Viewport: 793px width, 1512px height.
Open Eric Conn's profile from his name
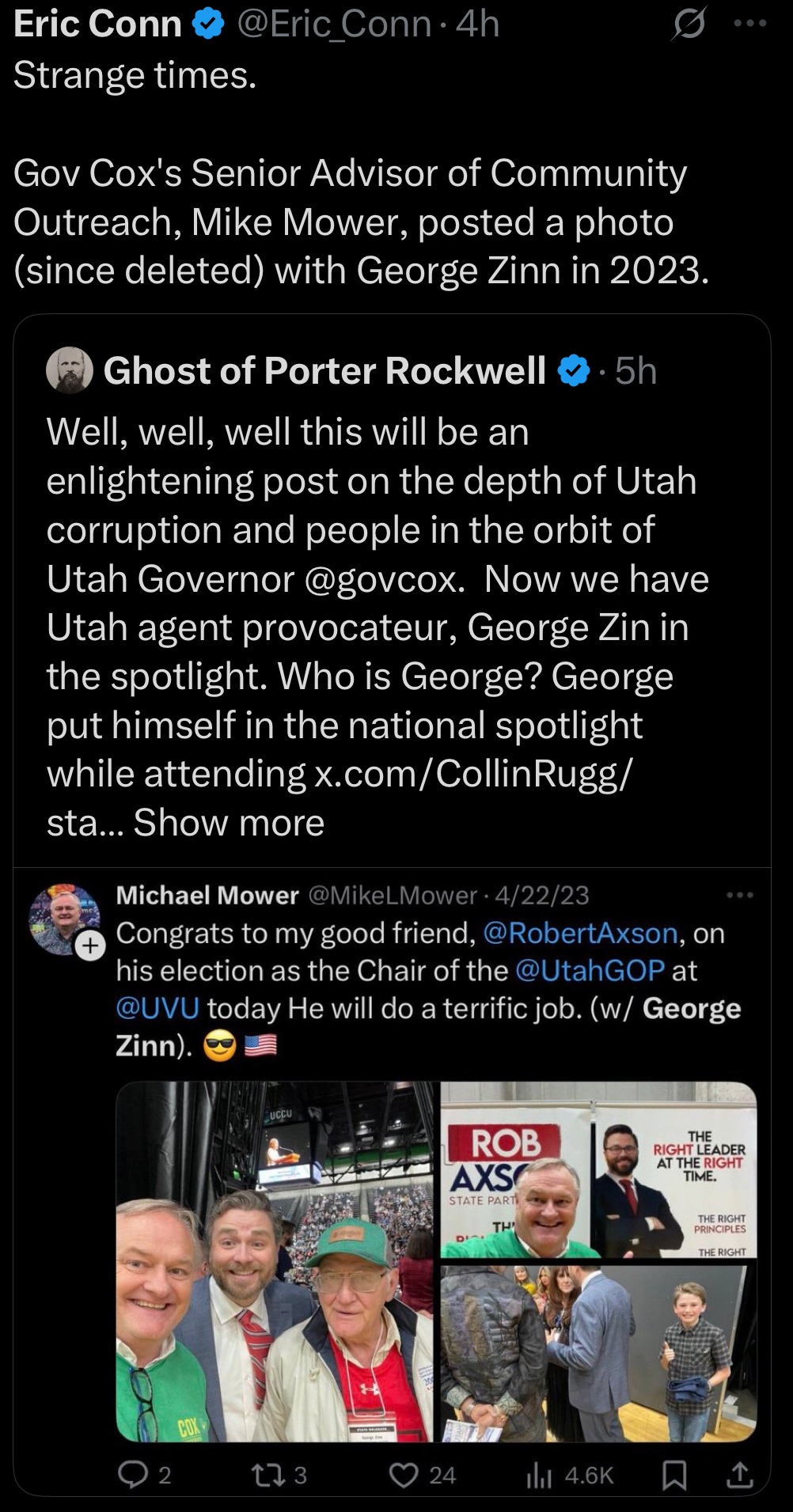click(97, 24)
